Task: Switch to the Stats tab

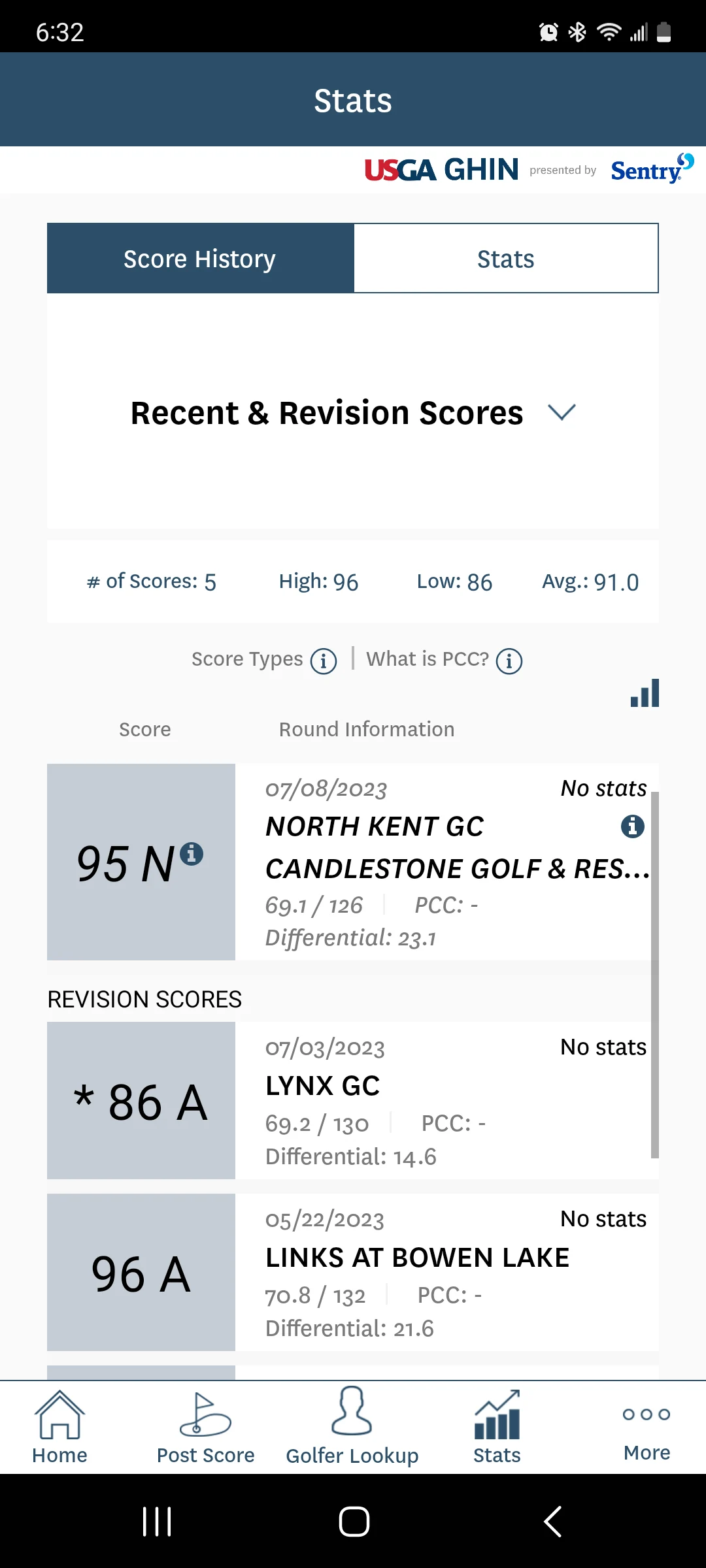Action: (506, 257)
